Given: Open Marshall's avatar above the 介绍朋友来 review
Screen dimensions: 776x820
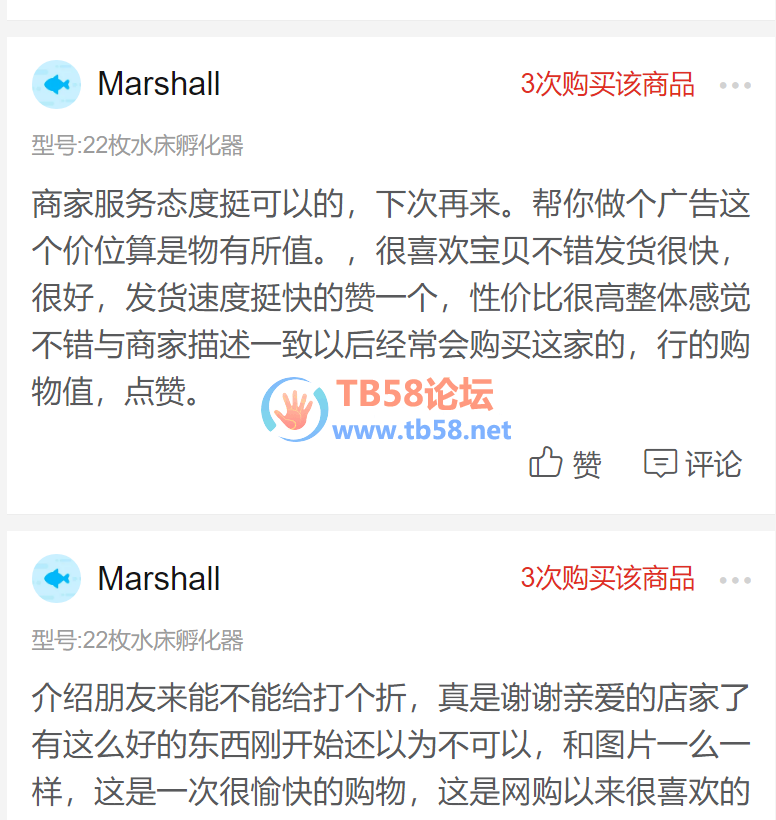Looking at the screenshot, I should (x=57, y=579).
